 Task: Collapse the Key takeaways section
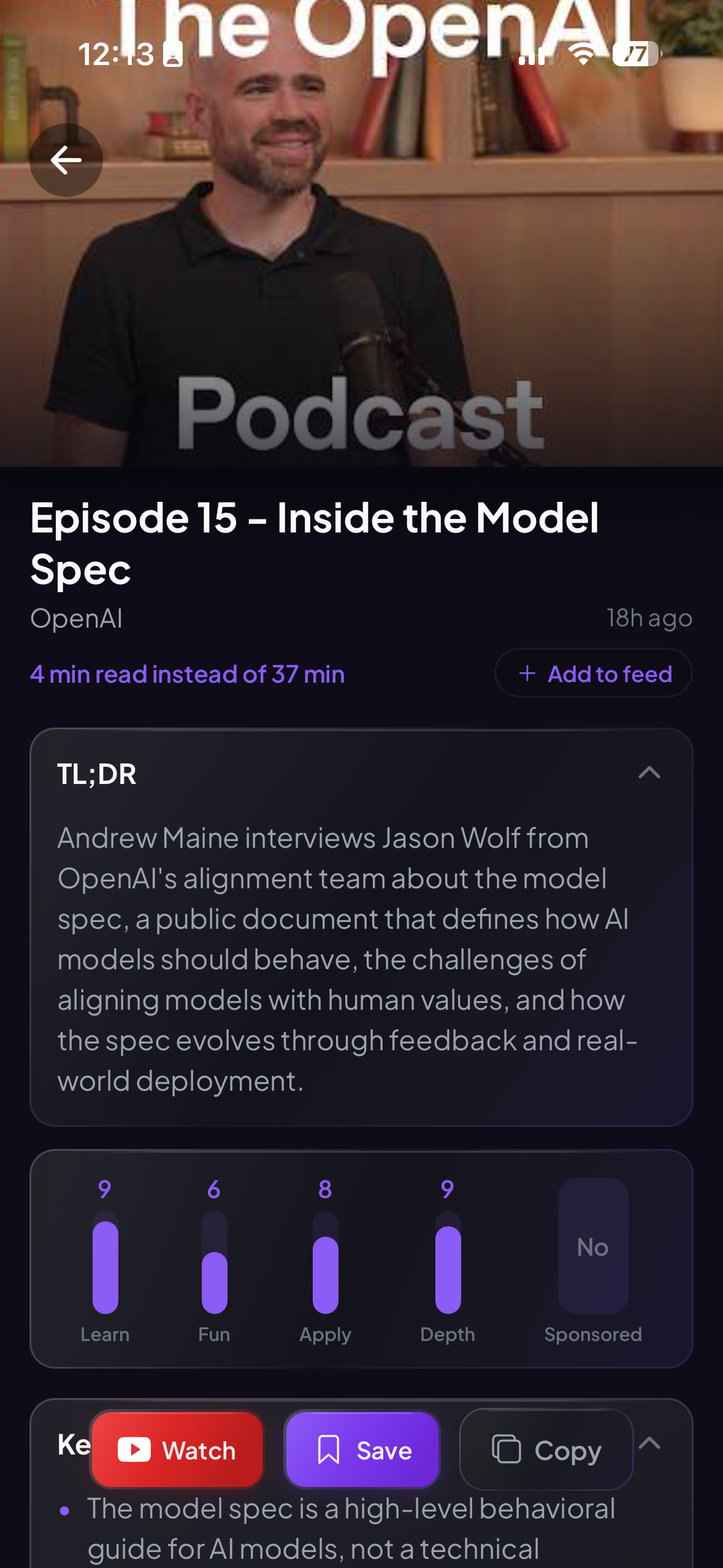tap(649, 1443)
